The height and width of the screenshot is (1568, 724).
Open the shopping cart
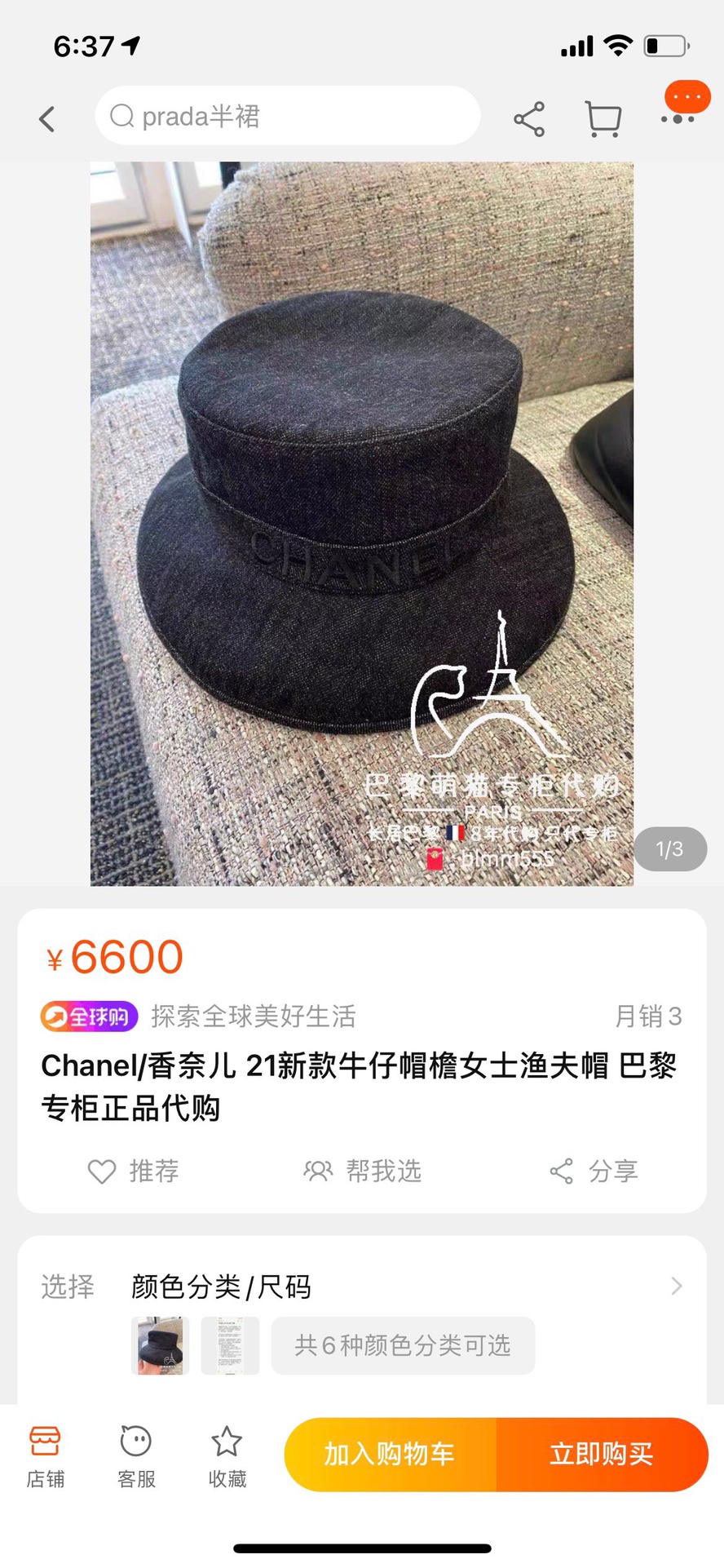tap(603, 119)
